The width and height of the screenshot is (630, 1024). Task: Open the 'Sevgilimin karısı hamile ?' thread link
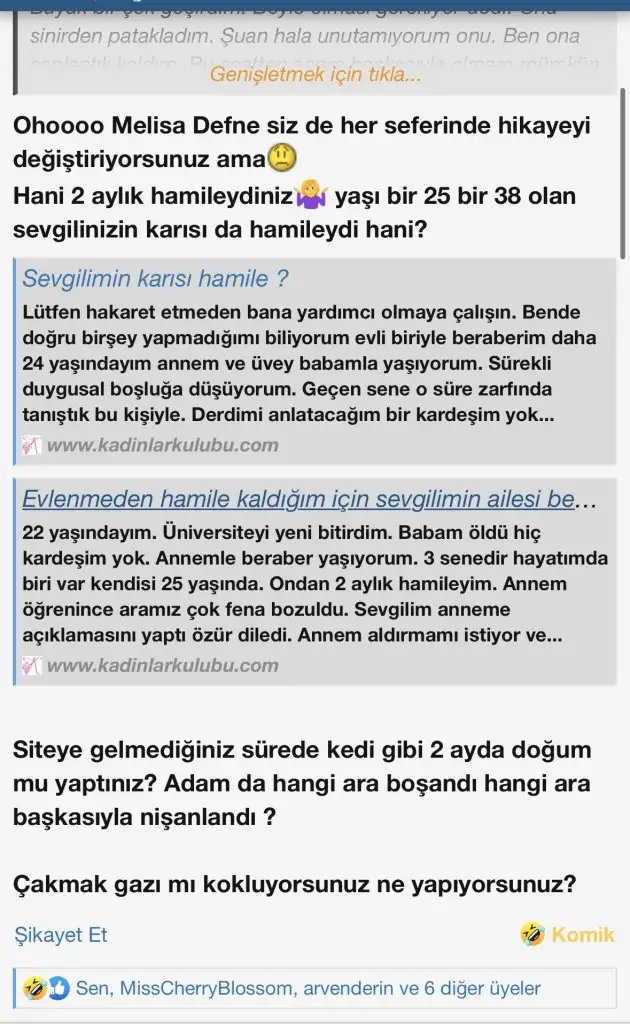coord(155,278)
